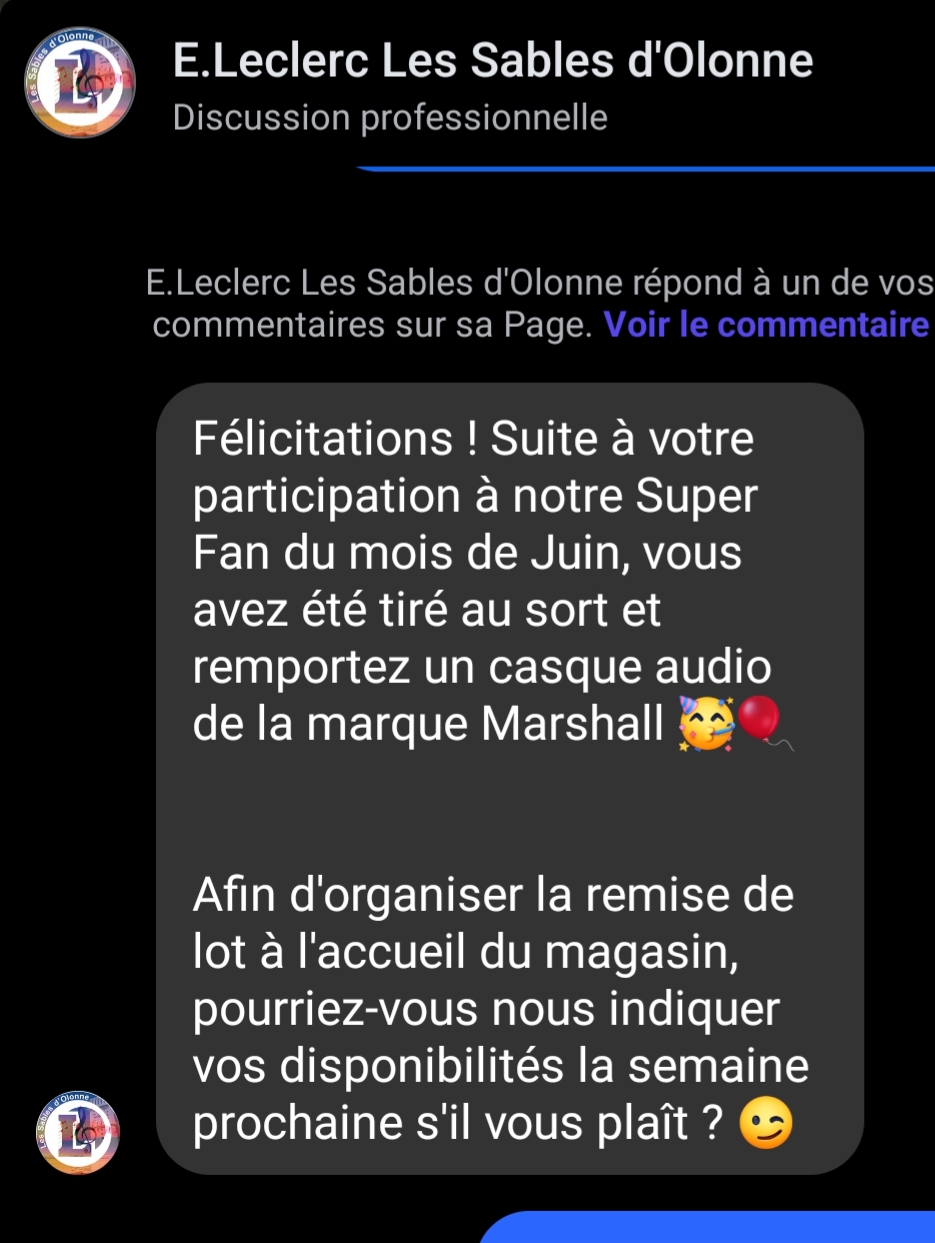
Task: Tap sender avatar beside the Félicitations message
Action: tap(78, 1132)
